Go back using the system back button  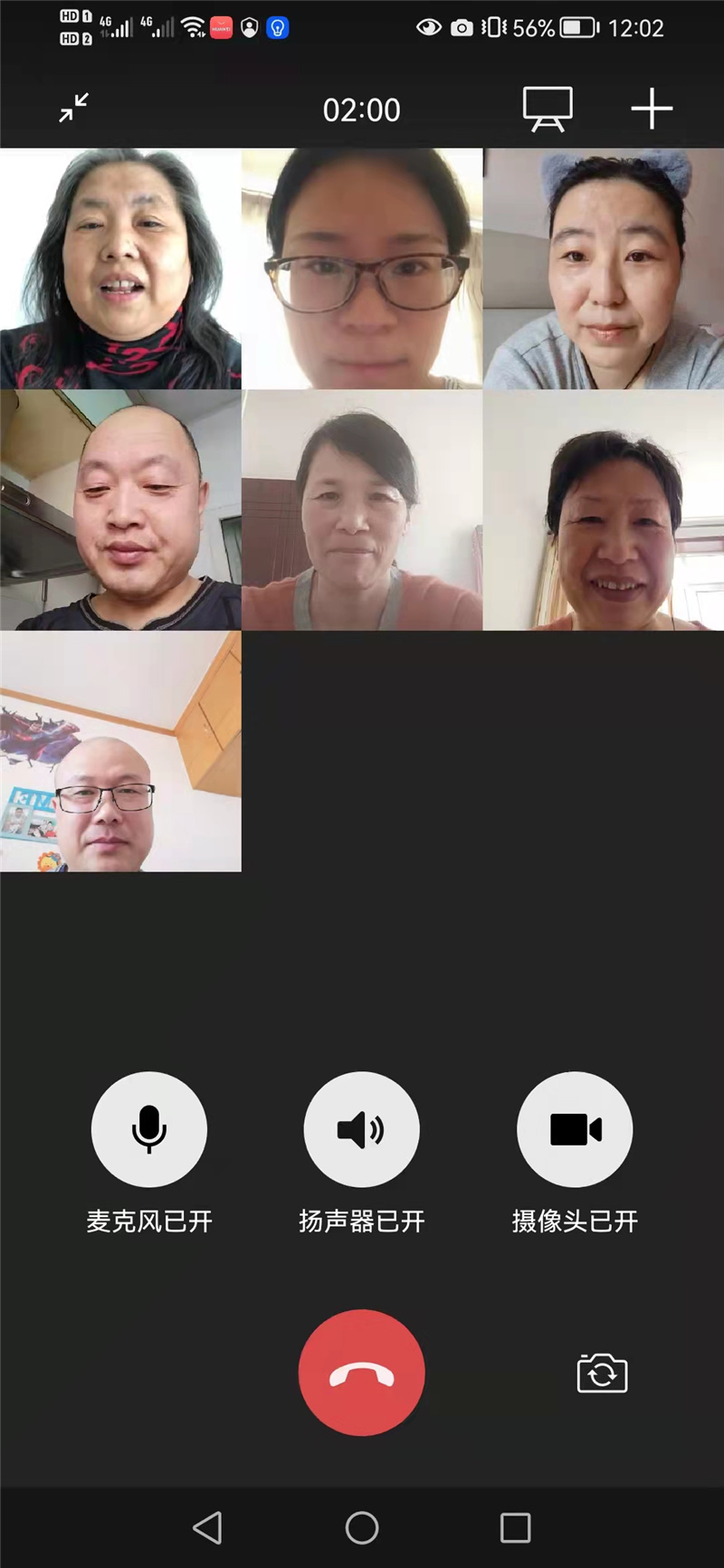point(207,1527)
